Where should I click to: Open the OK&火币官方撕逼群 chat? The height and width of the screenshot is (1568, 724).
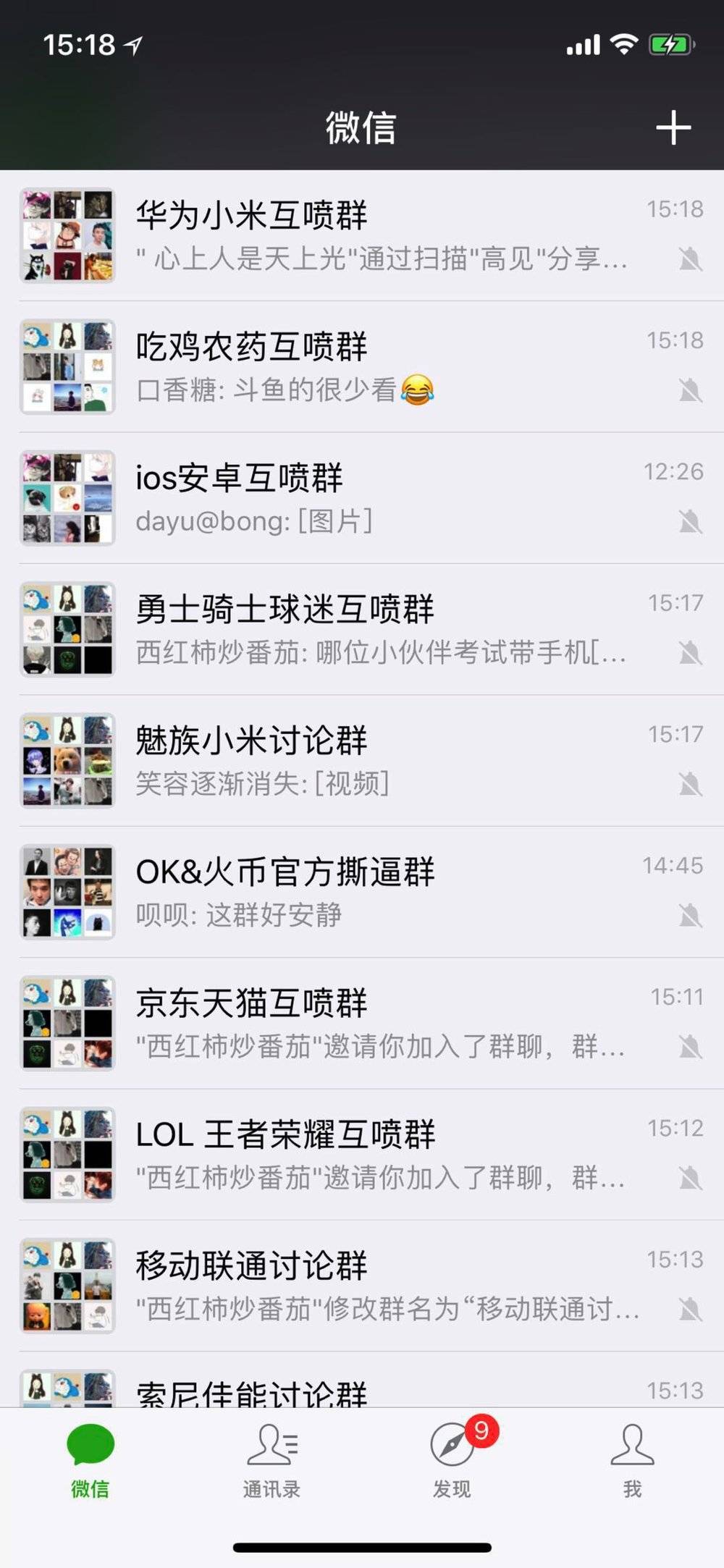pos(362,892)
